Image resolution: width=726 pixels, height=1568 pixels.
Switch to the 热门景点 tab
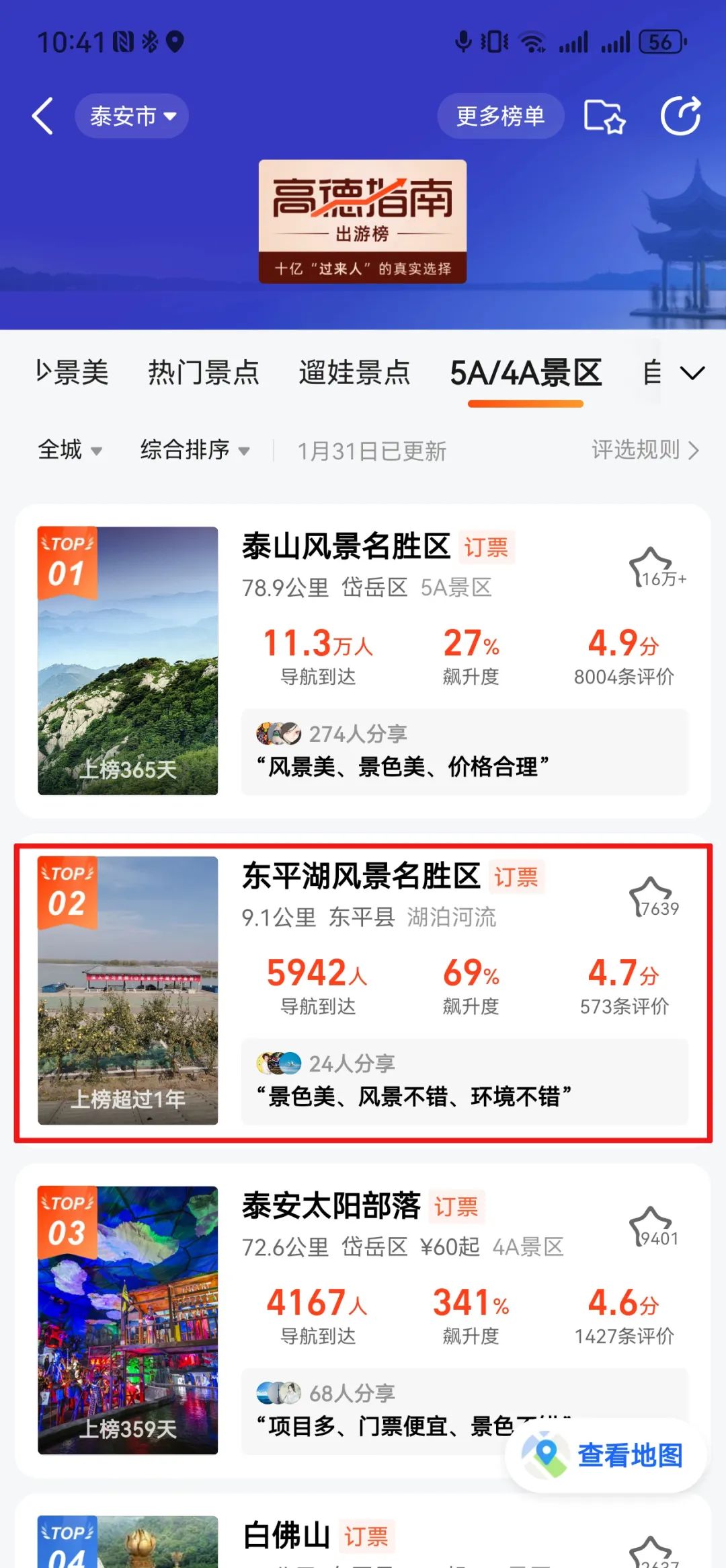tap(204, 373)
